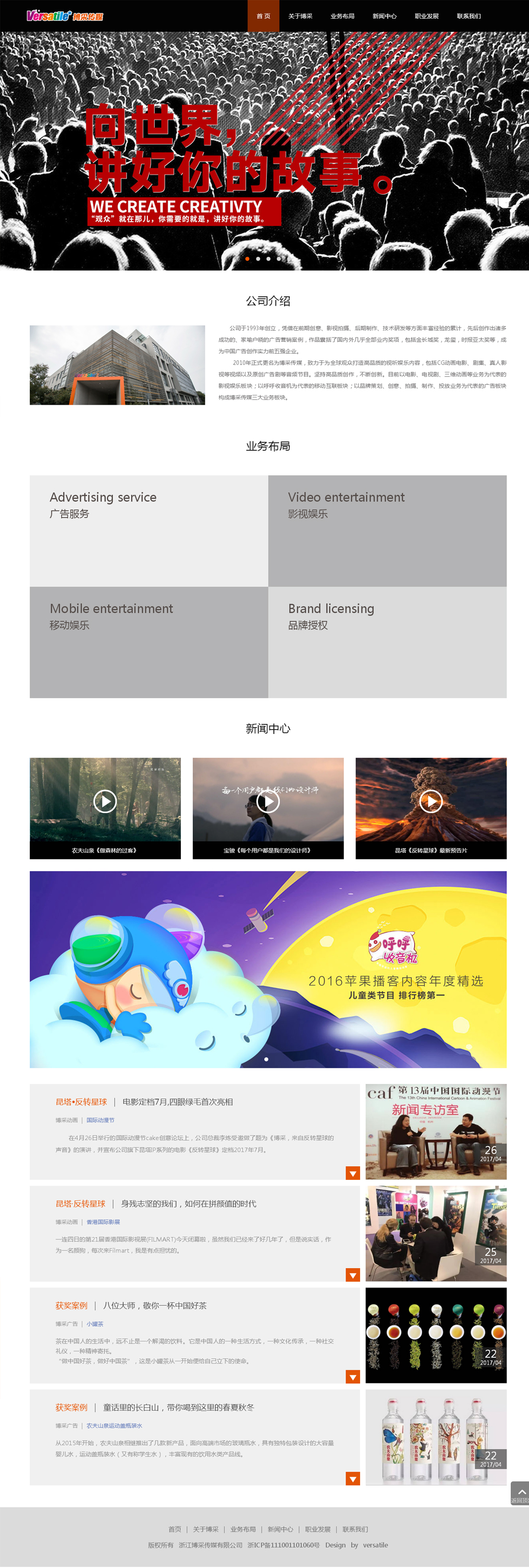Open 新闻中心 in the top menu
Image resolution: width=529 pixels, height=1568 pixels.
click(x=384, y=16)
